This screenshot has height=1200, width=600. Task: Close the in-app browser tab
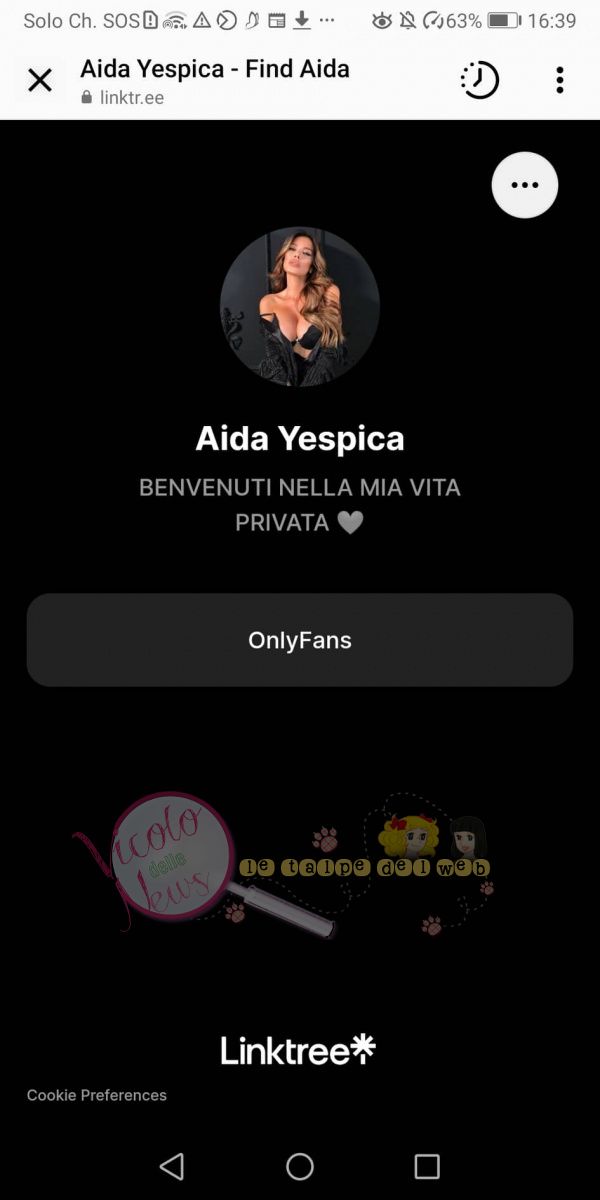(40, 81)
